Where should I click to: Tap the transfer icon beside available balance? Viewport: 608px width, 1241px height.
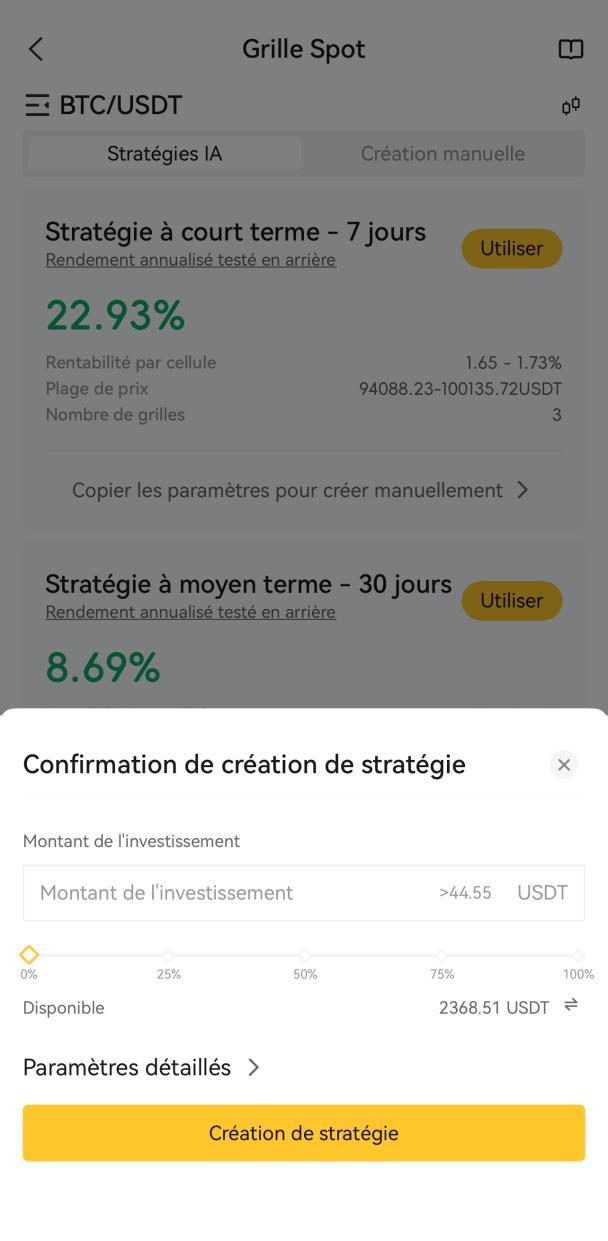pos(571,1006)
